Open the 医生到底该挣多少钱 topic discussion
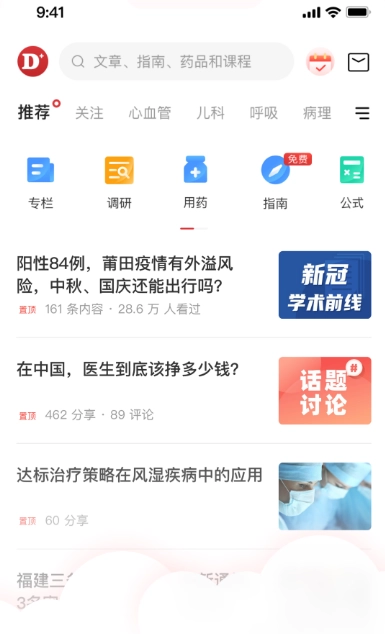Image resolution: width=385 pixels, height=634 pixels. pyautogui.click(x=194, y=391)
